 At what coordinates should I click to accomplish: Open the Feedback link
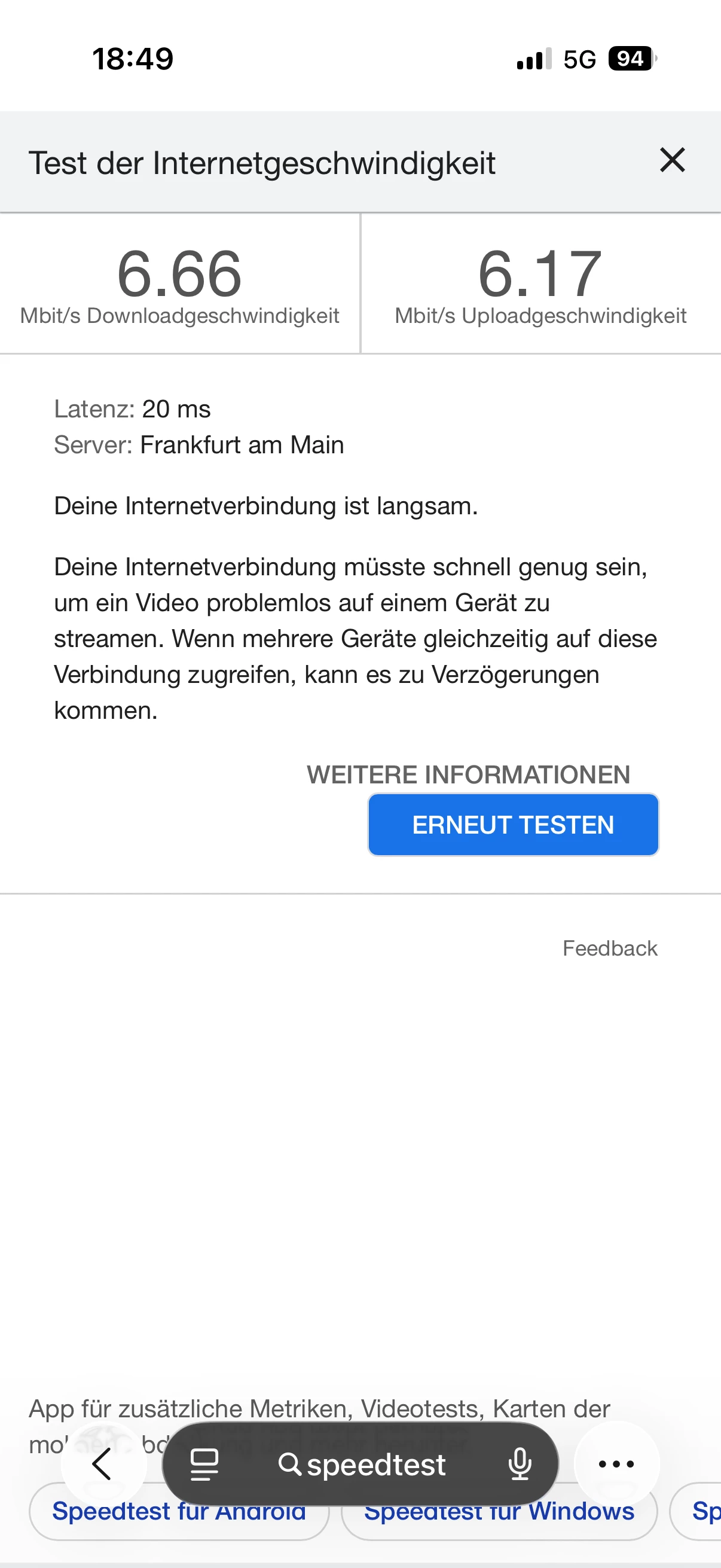click(x=610, y=948)
